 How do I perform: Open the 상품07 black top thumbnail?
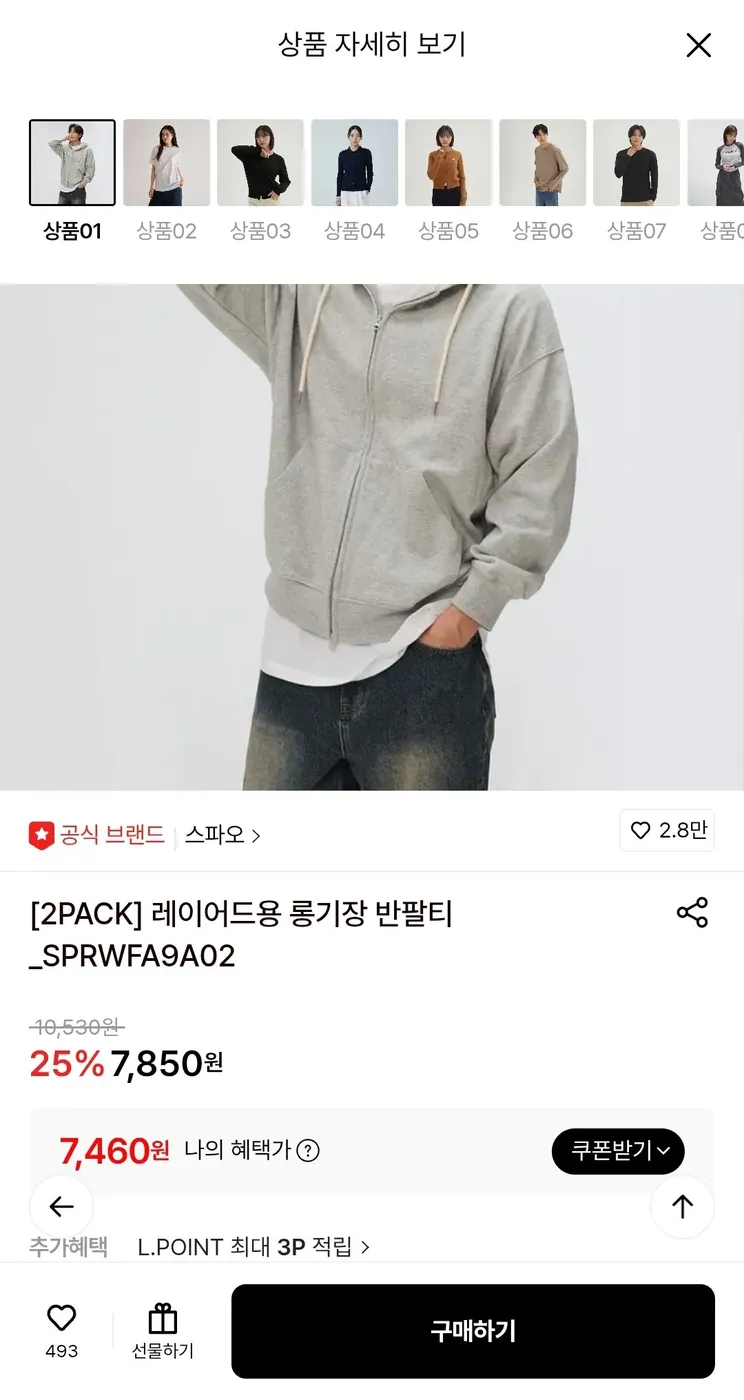(636, 162)
